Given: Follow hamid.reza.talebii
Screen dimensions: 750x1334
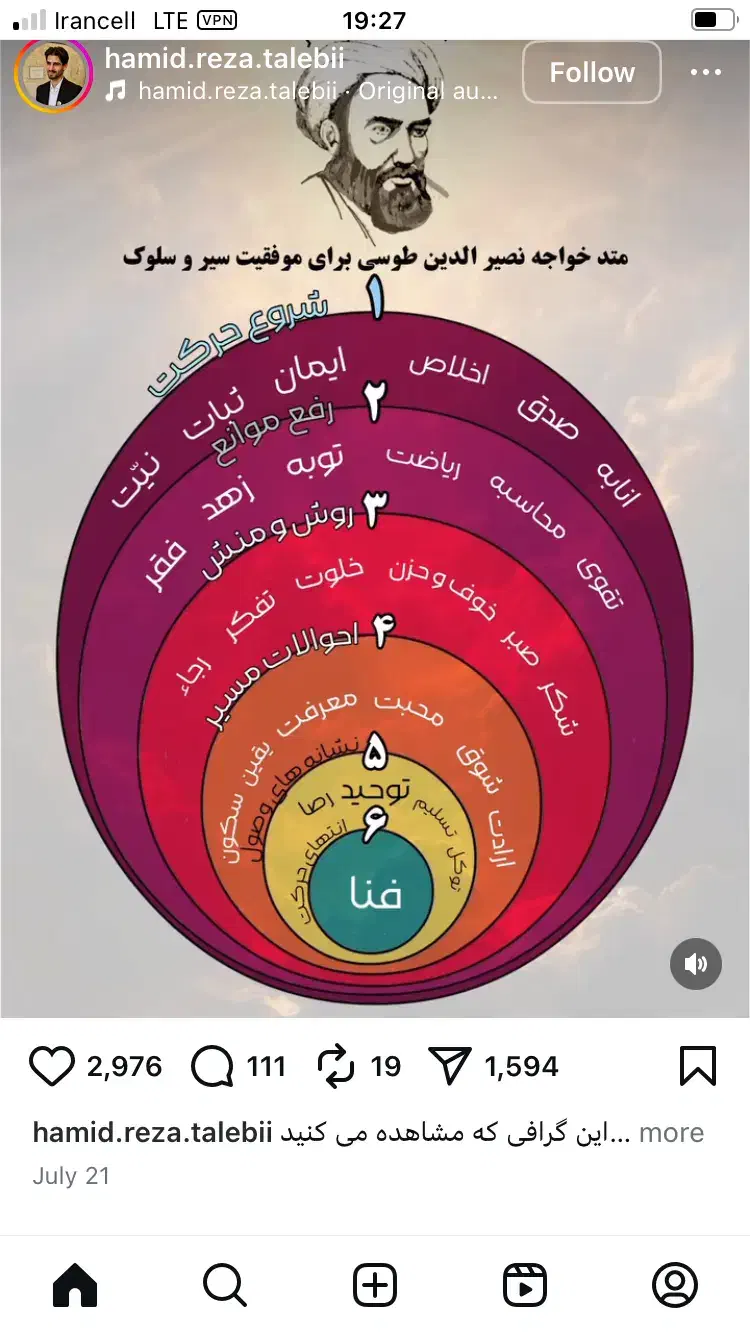Looking at the screenshot, I should pos(591,73).
